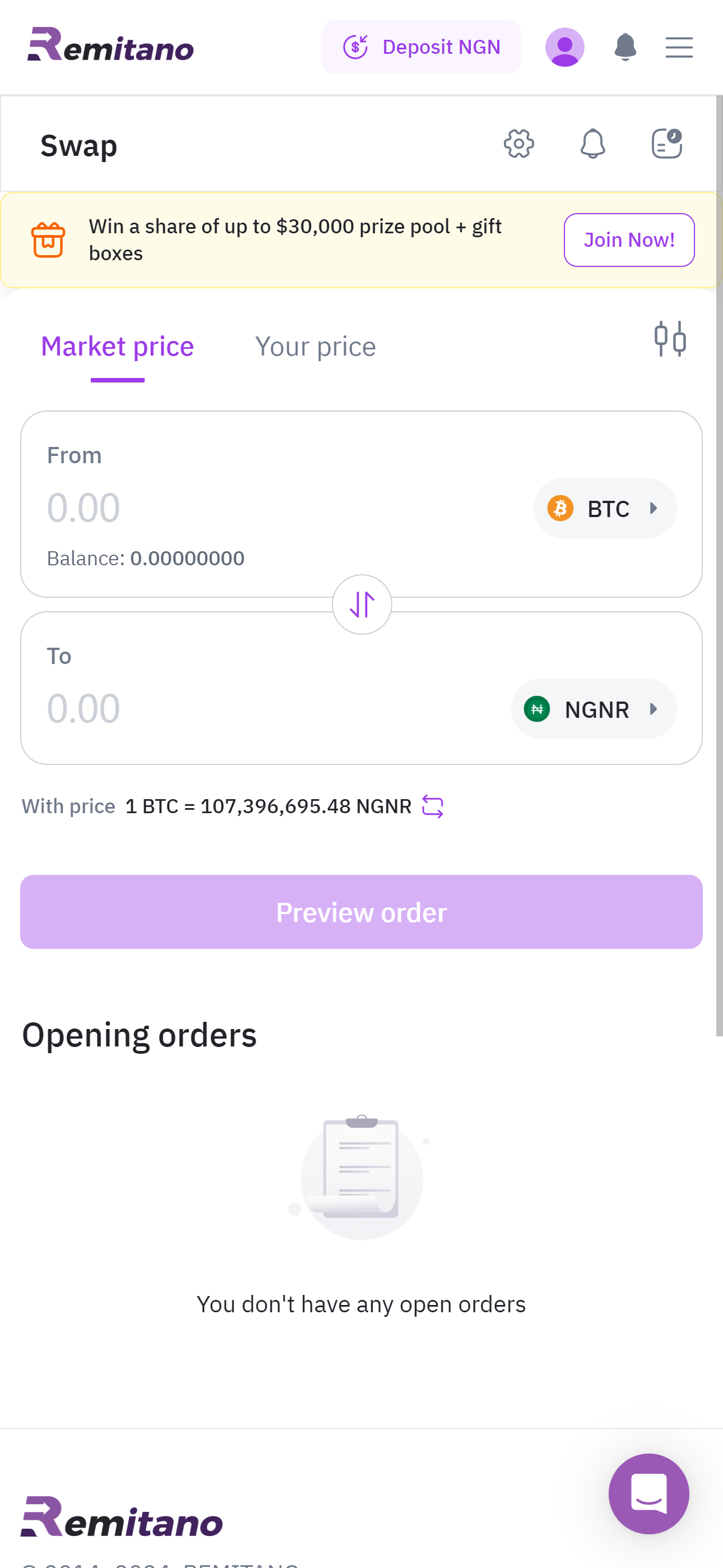Image resolution: width=723 pixels, height=1568 pixels.
Task: Open the swap settings gear
Action: pyautogui.click(x=518, y=144)
